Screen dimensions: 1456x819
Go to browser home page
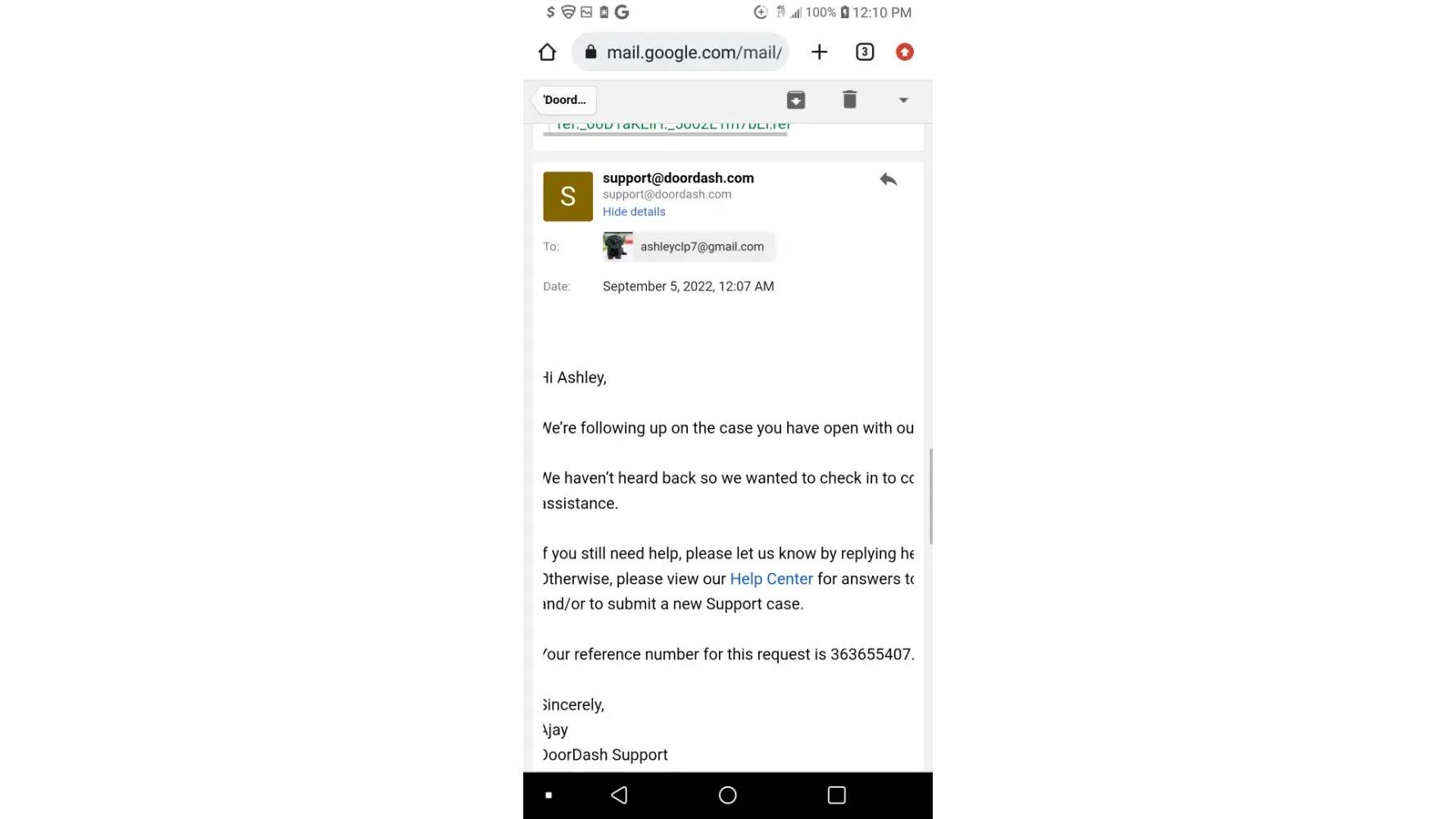pyautogui.click(x=547, y=52)
